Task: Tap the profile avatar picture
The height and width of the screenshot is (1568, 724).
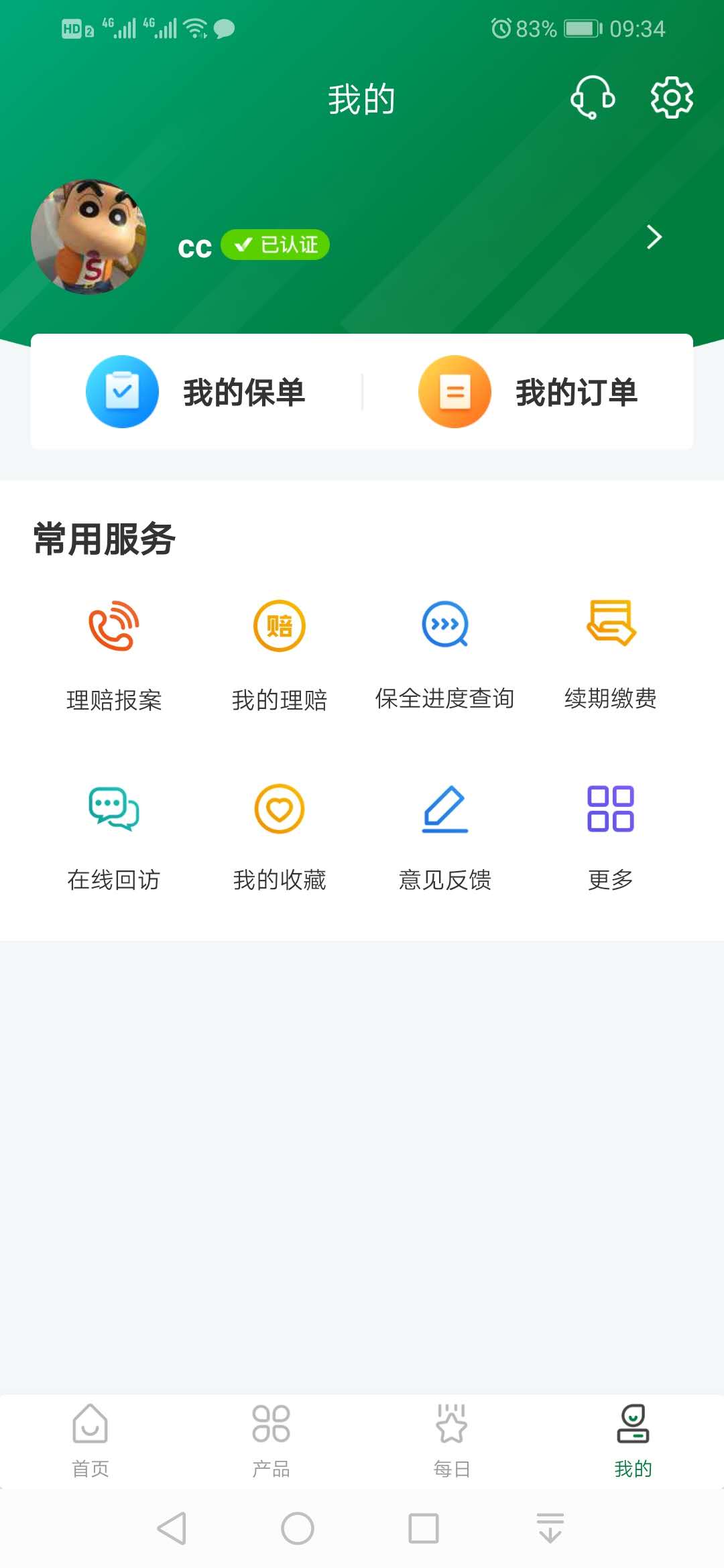Action: [x=89, y=237]
